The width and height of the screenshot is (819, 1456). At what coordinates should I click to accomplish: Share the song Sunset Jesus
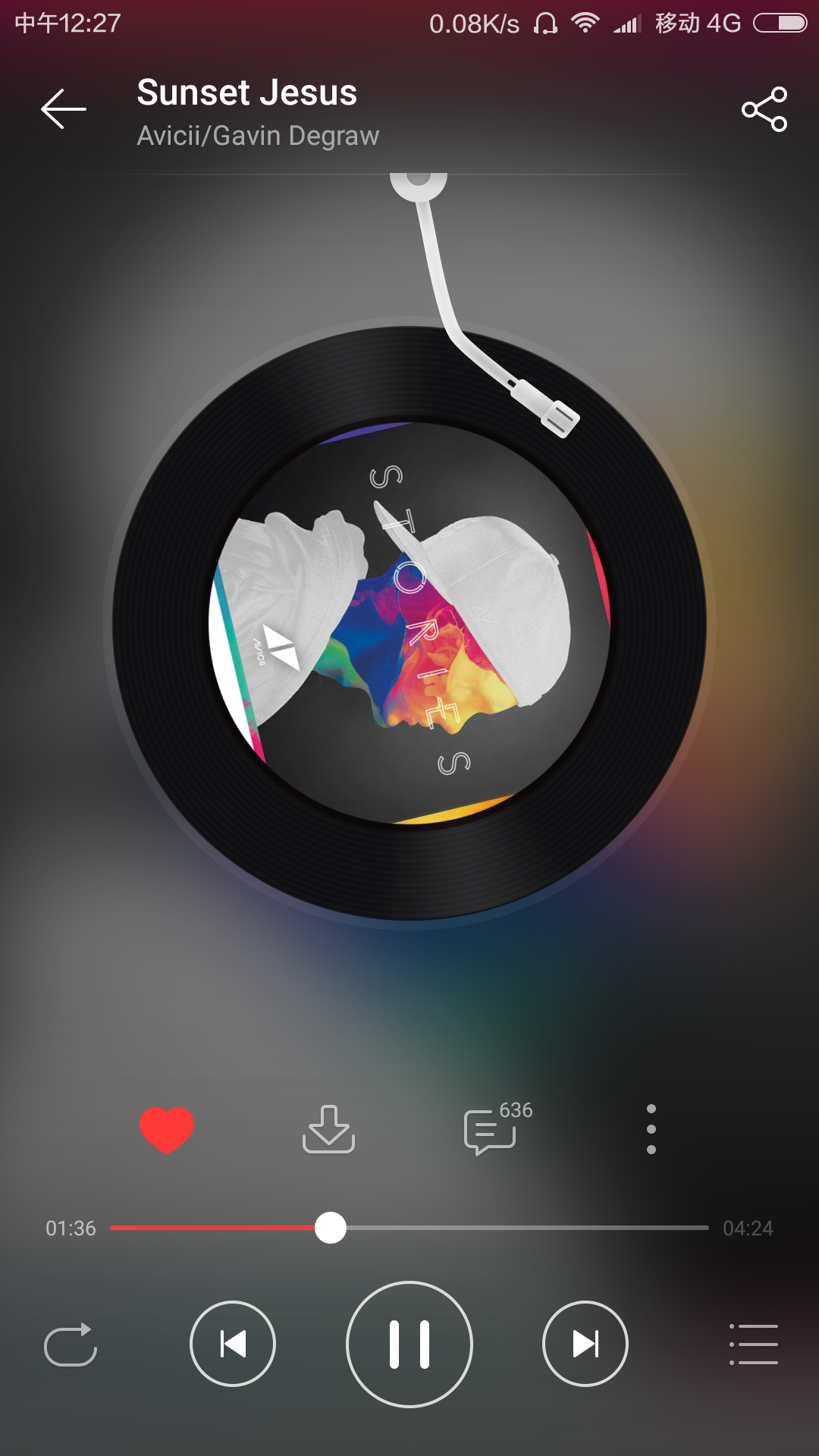tap(764, 109)
